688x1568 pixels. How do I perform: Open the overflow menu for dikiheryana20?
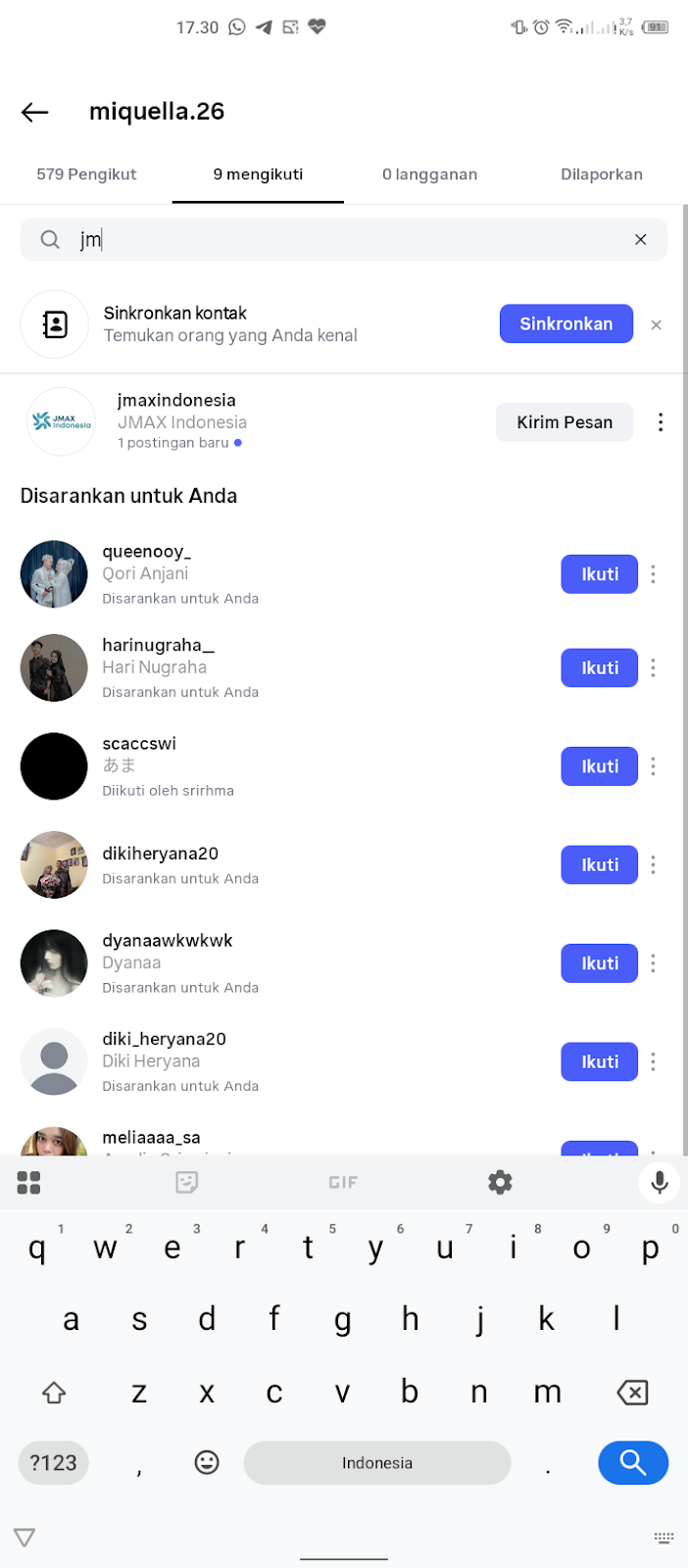[653, 865]
